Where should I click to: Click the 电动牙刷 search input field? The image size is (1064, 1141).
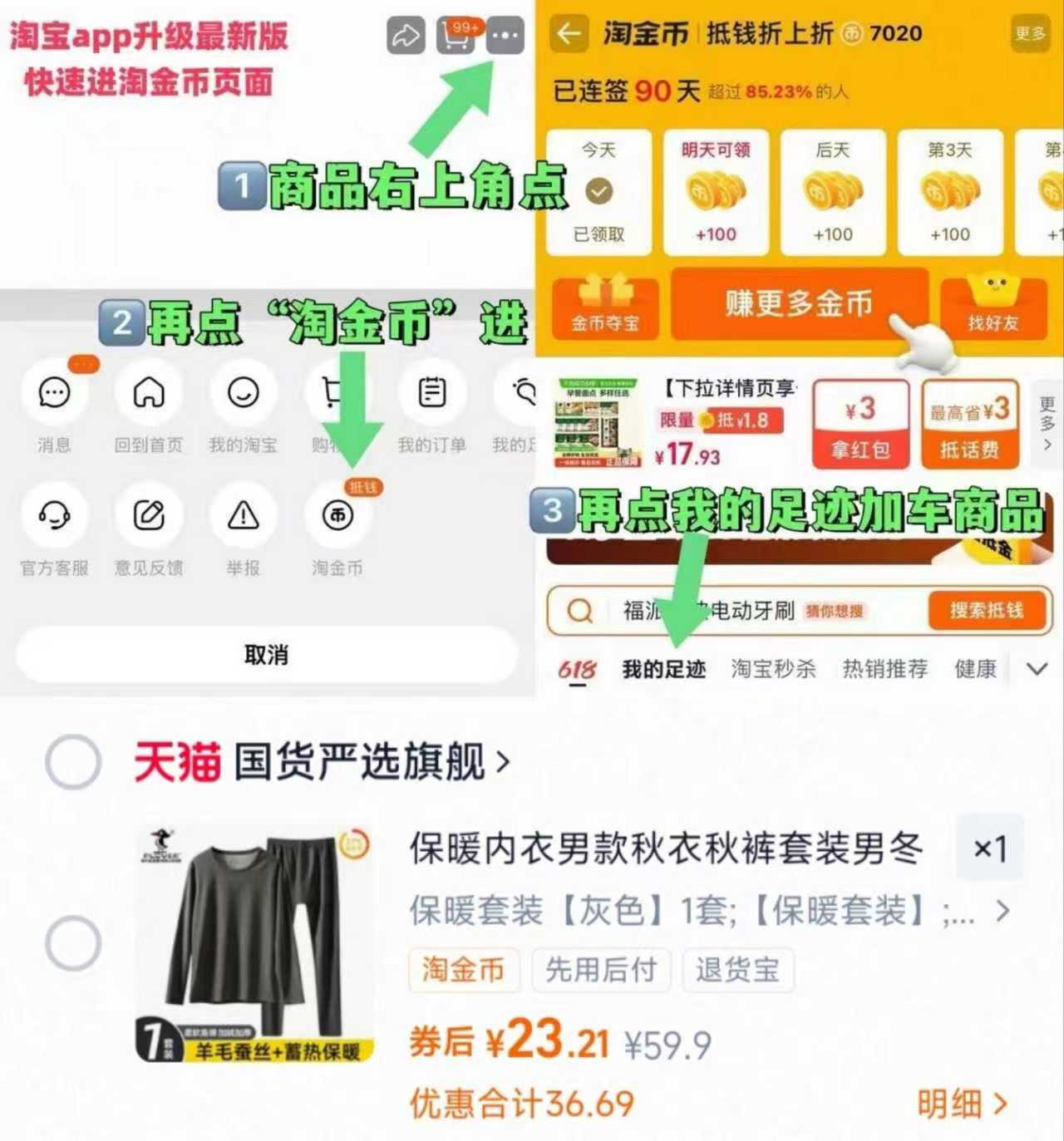731,612
